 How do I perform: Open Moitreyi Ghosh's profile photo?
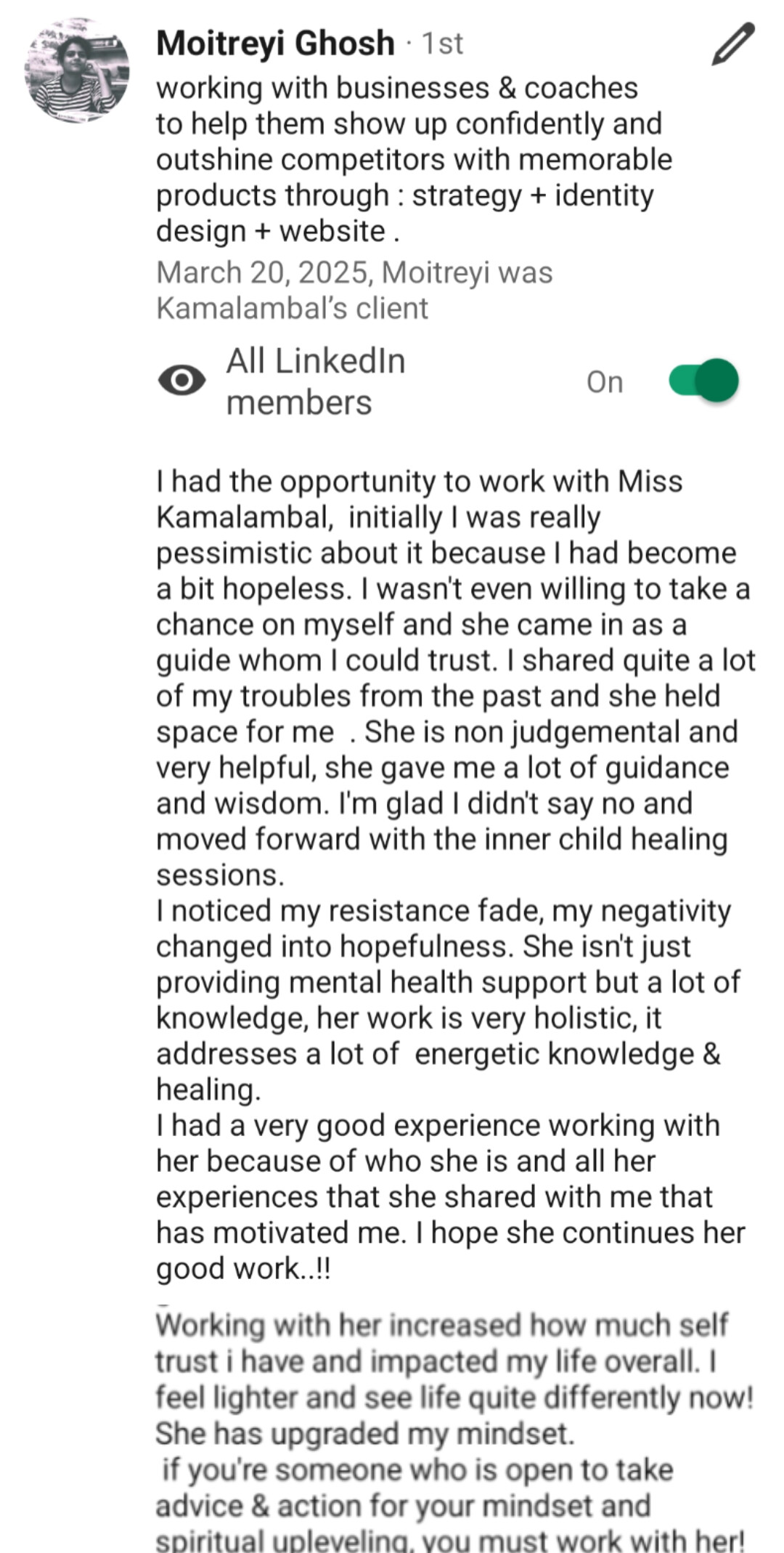tap(77, 71)
